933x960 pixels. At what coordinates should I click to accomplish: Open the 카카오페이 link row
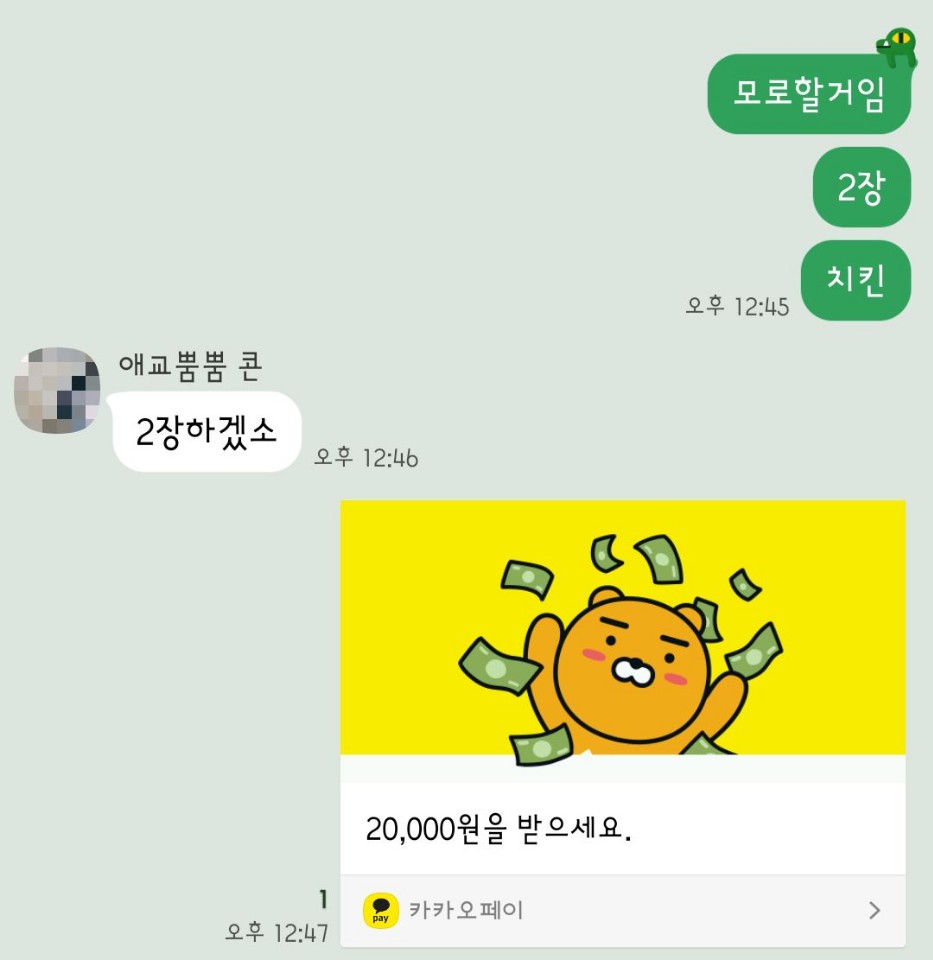622,910
